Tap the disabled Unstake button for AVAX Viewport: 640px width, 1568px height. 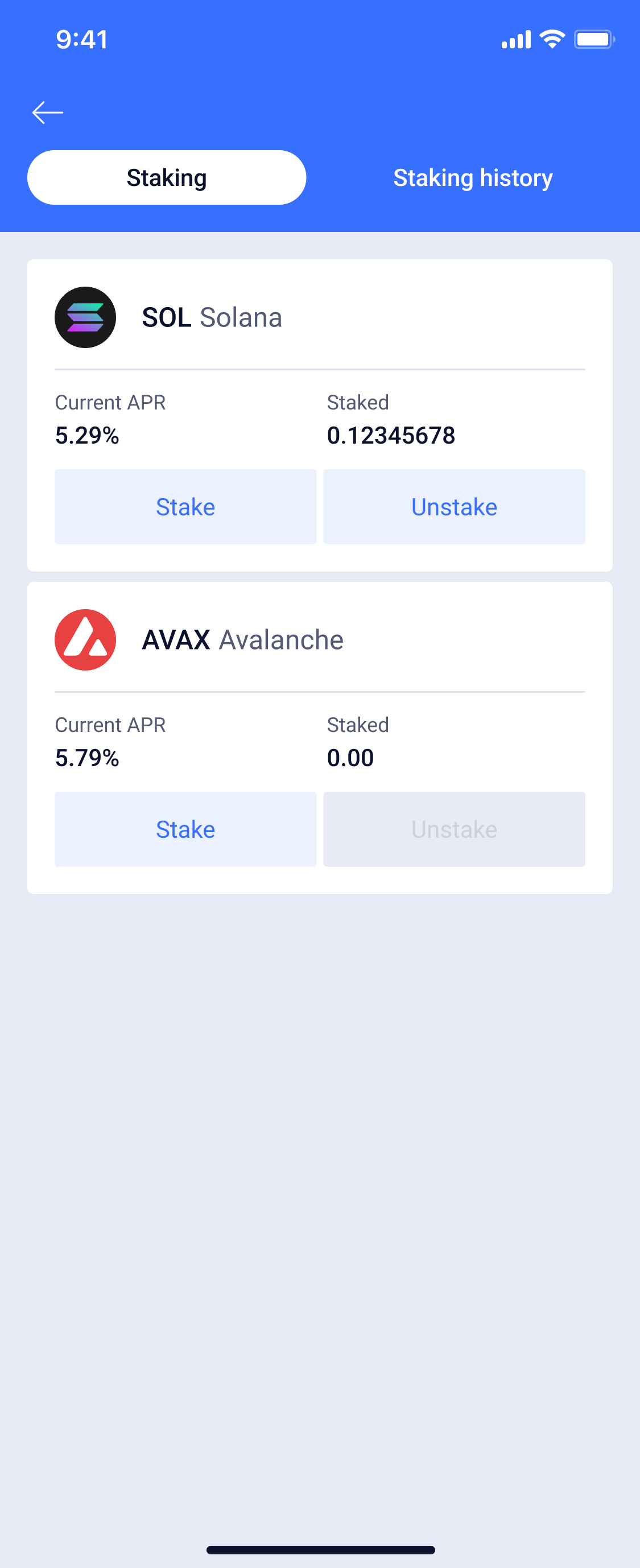pyautogui.click(x=453, y=829)
